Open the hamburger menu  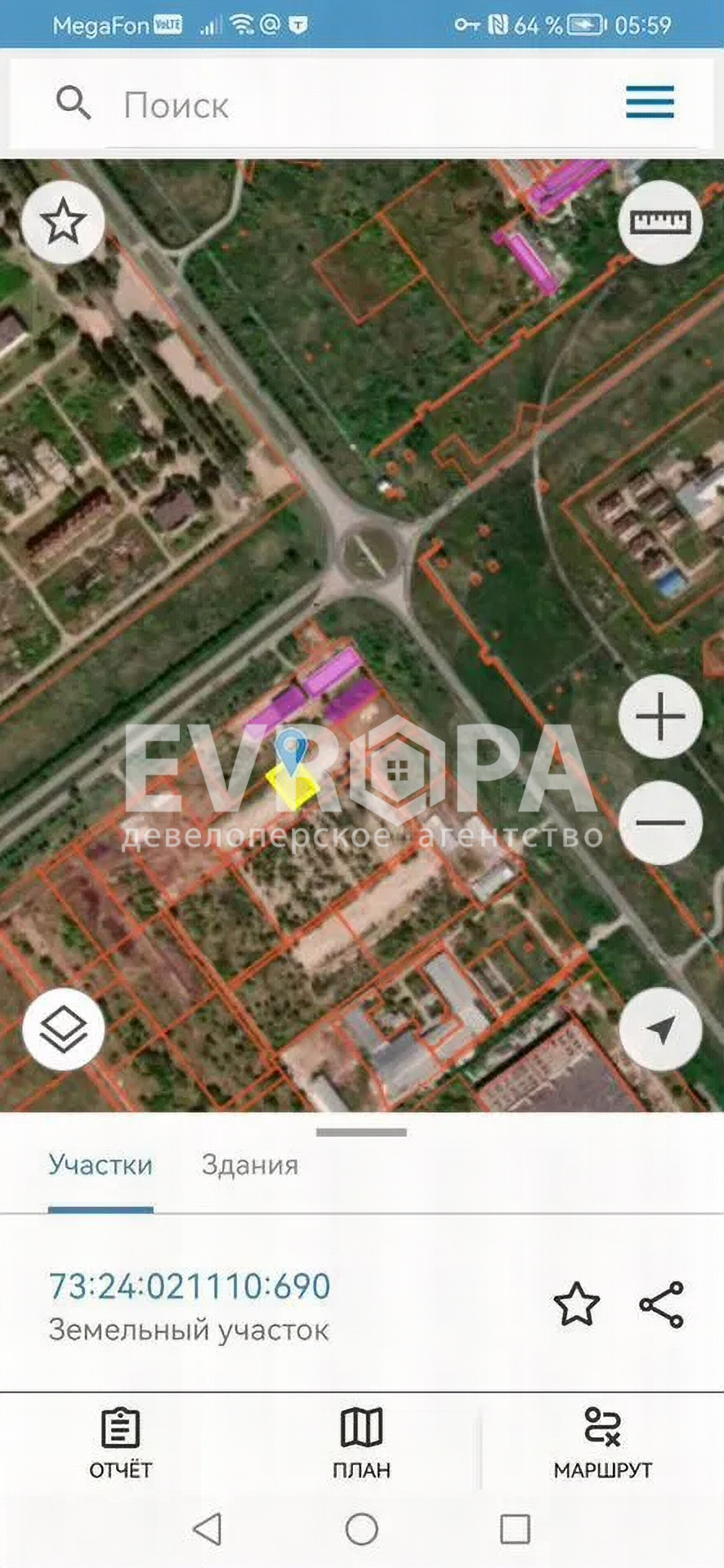pos(650,103)
